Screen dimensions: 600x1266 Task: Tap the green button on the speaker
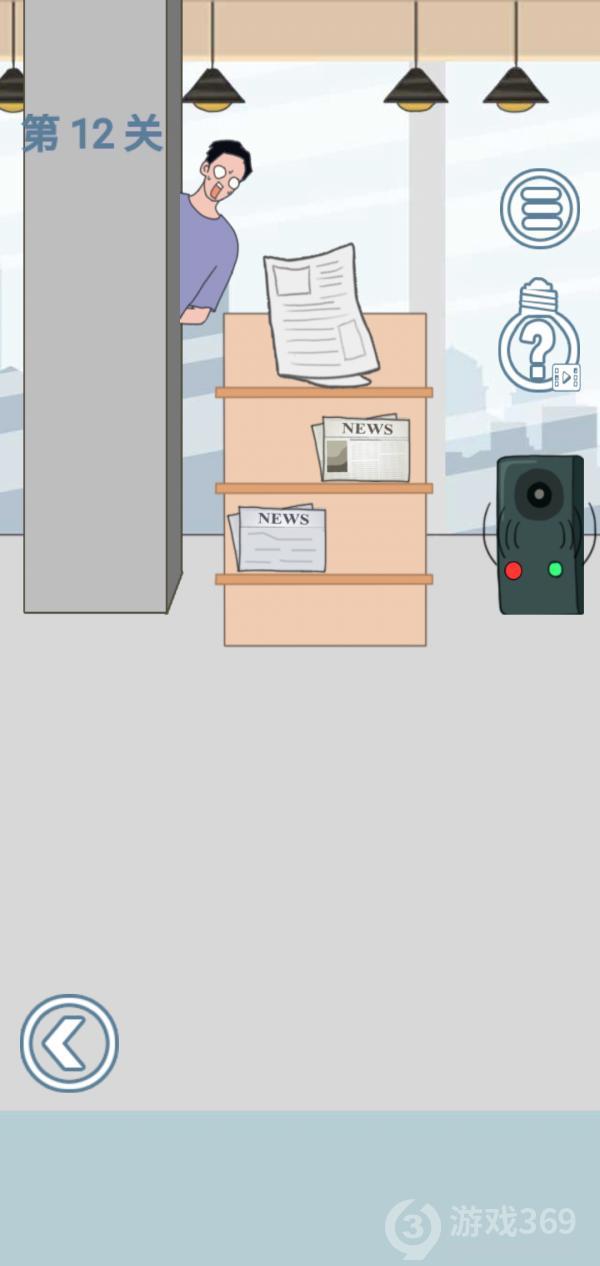tap(555, 569)
